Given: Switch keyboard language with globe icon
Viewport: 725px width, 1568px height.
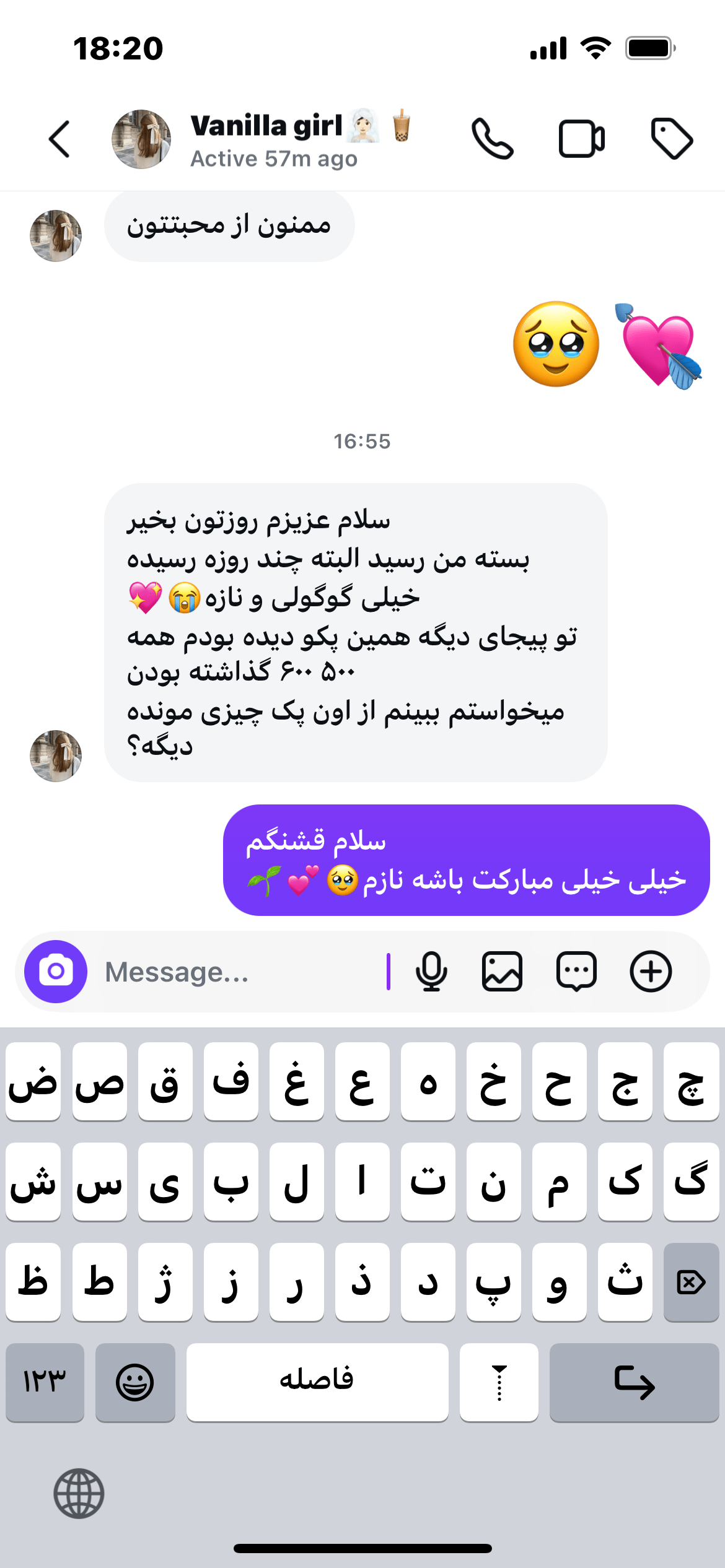Looking at the screenshot, I should [79, 1493].
